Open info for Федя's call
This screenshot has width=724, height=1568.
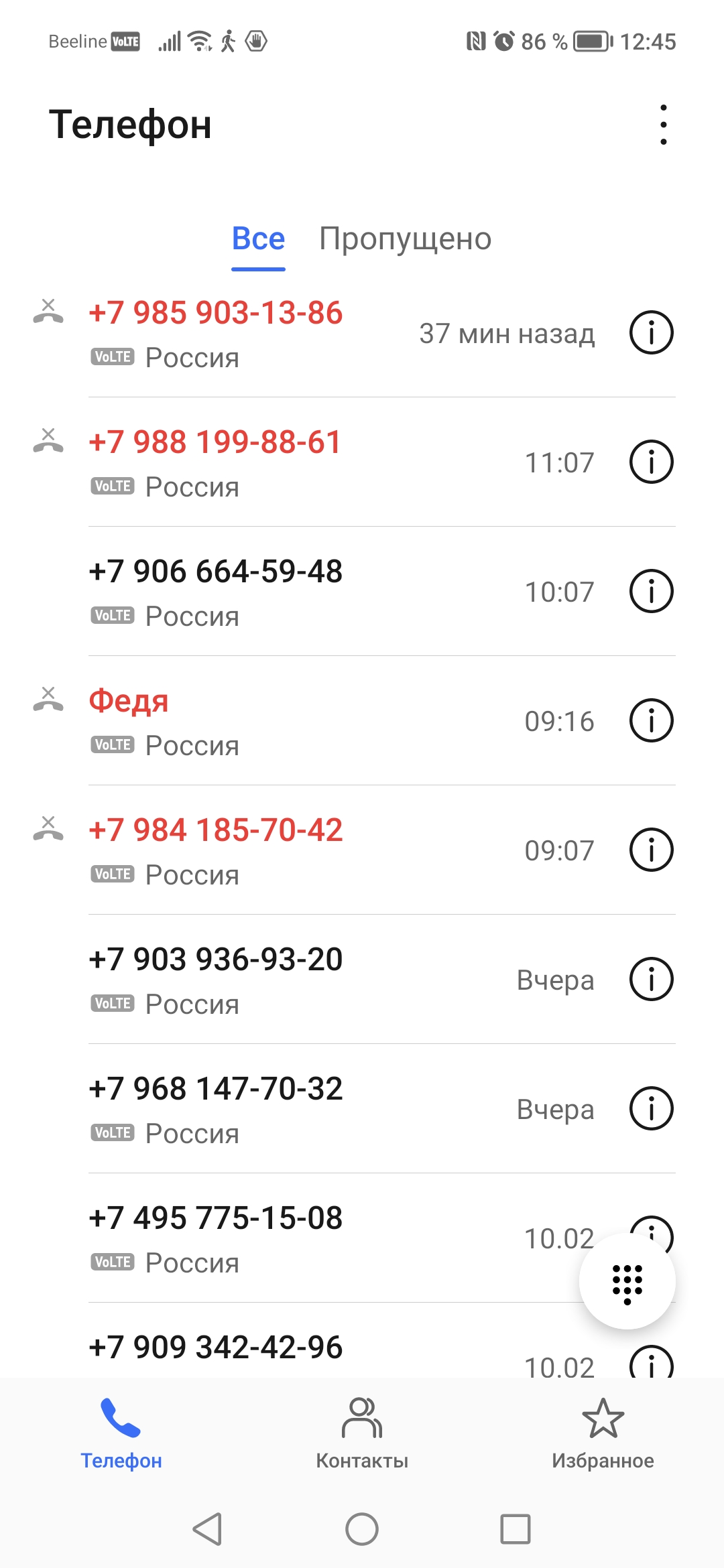[651, 720]
